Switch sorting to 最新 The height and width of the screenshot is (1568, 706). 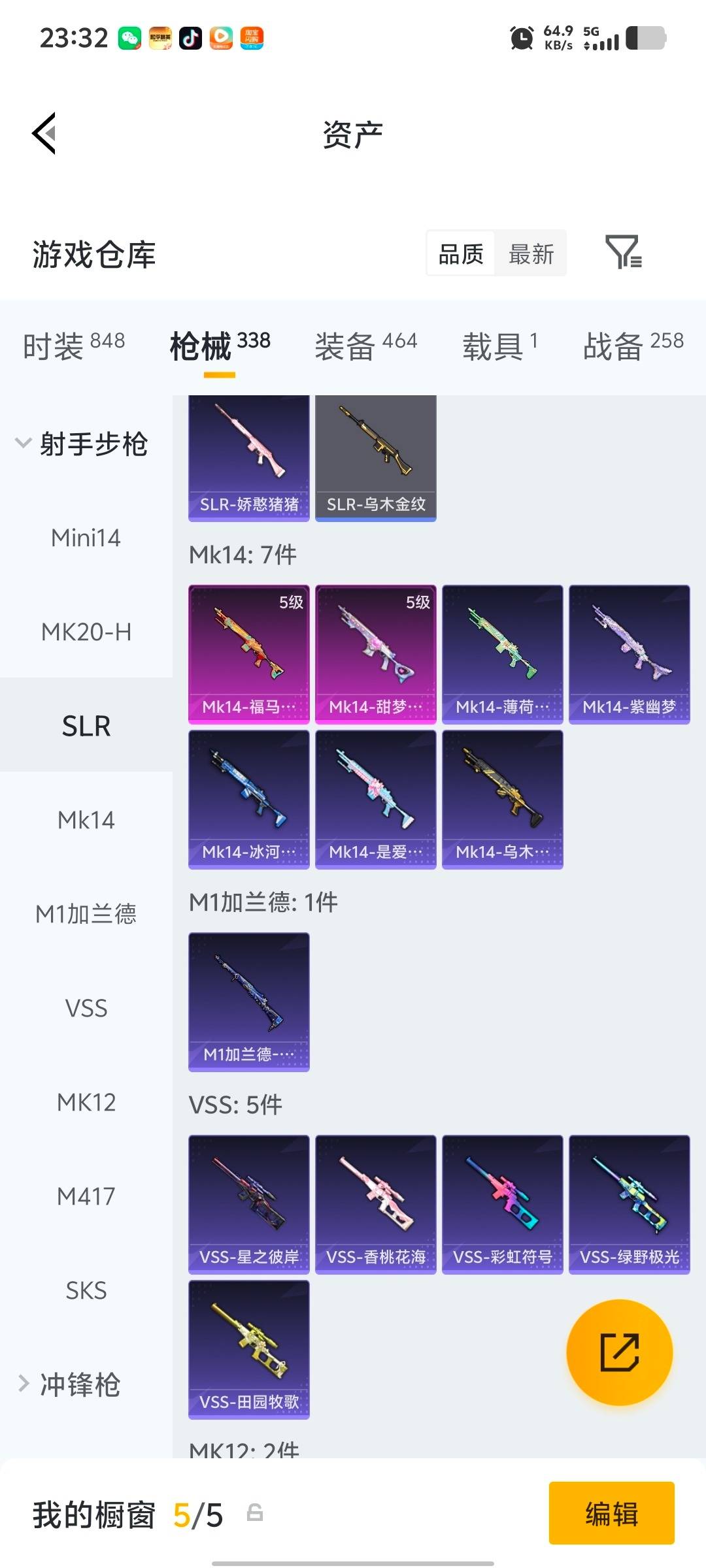pyautogui.click(x=531, y=253)
